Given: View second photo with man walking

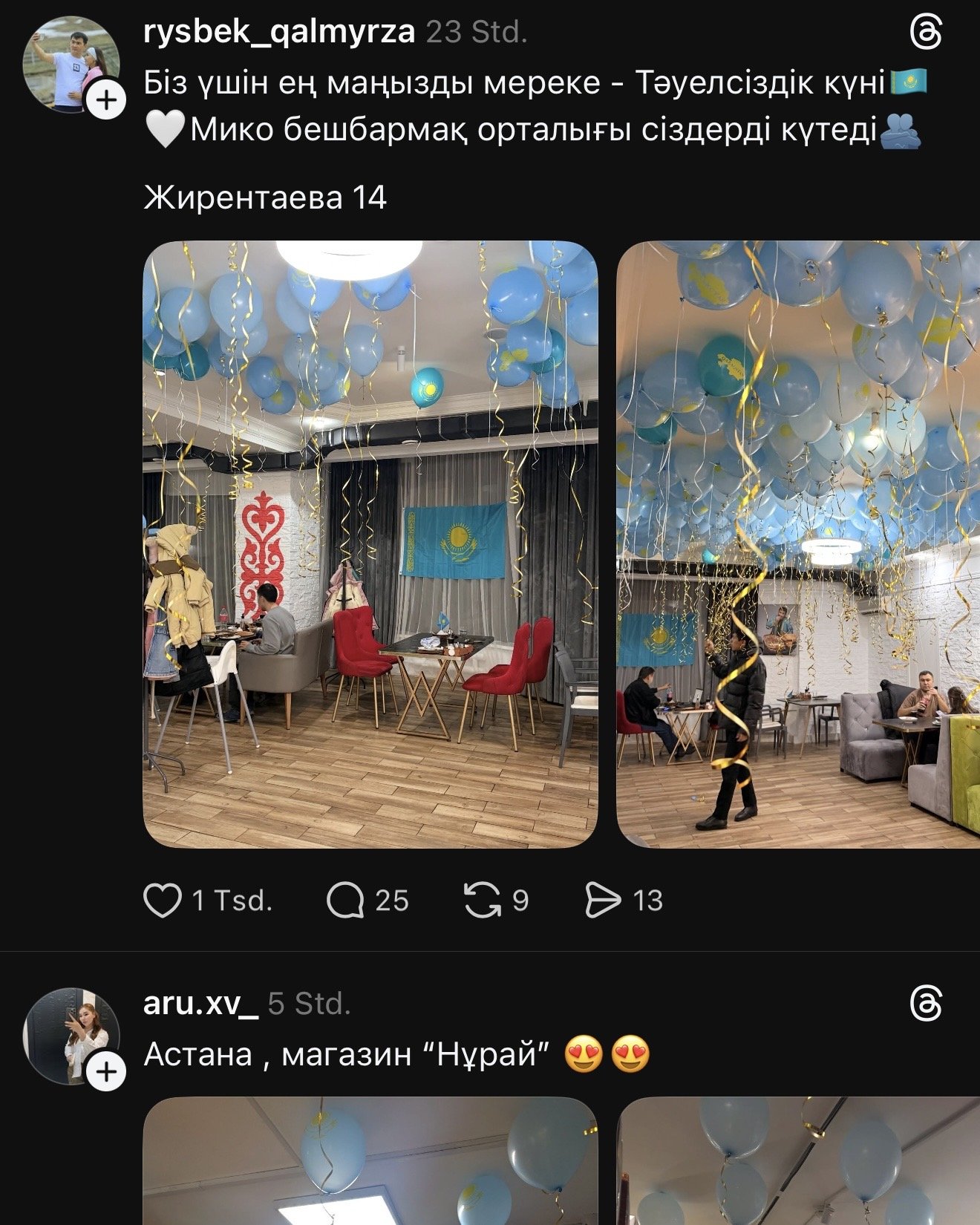Looking at the screenshot, I should (x=798, y=544).
